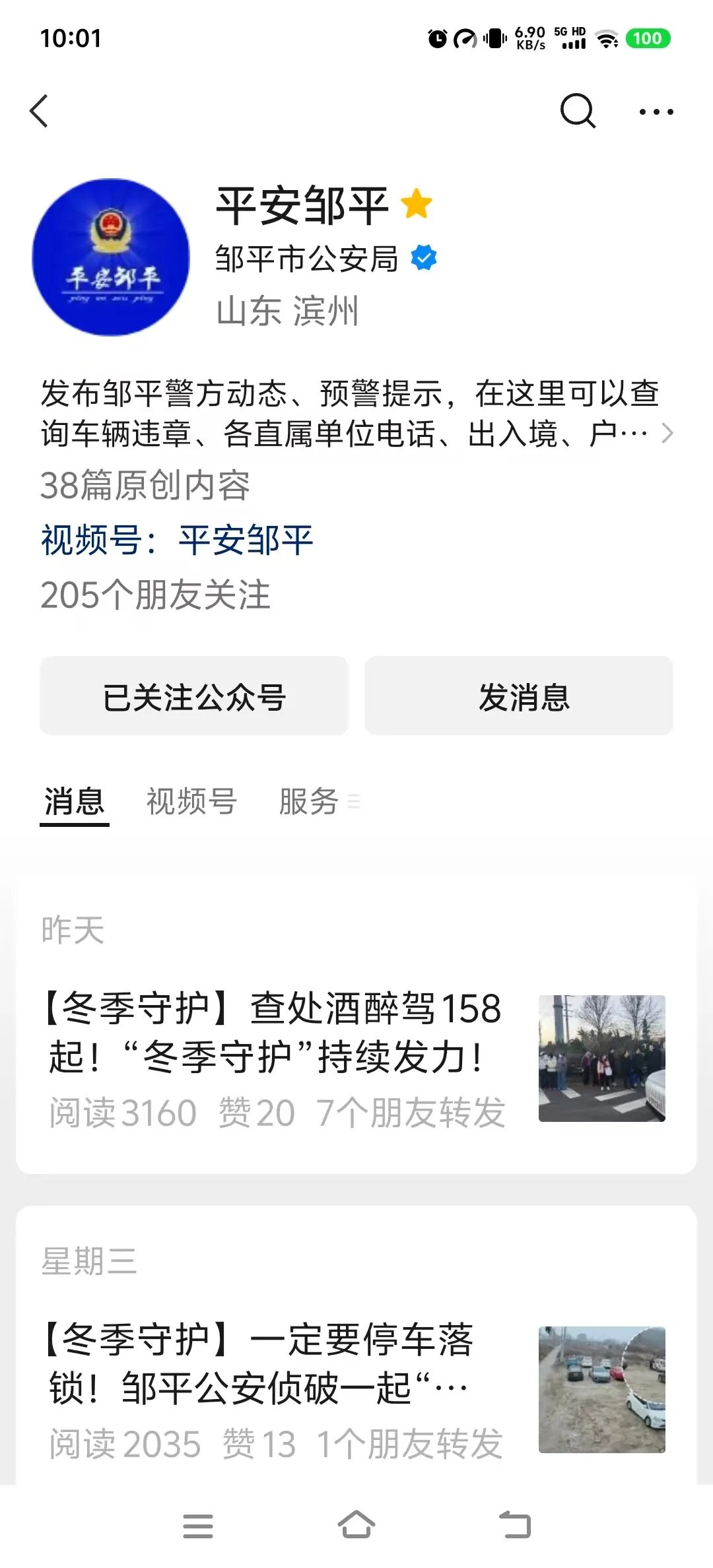Show recent apps from the navigation bar
The width and height of the screenshot is (713, 1568).
197,1526
